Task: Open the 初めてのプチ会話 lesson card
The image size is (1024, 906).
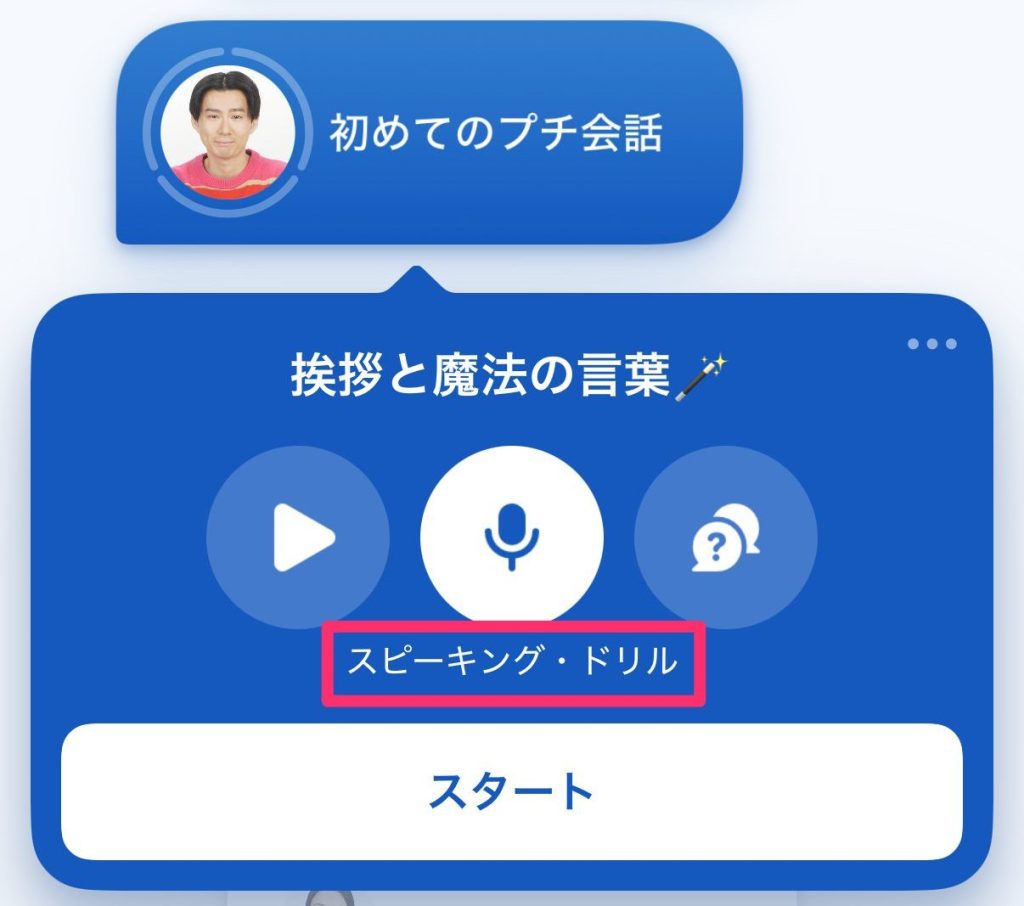Action: tap(430, 133)
